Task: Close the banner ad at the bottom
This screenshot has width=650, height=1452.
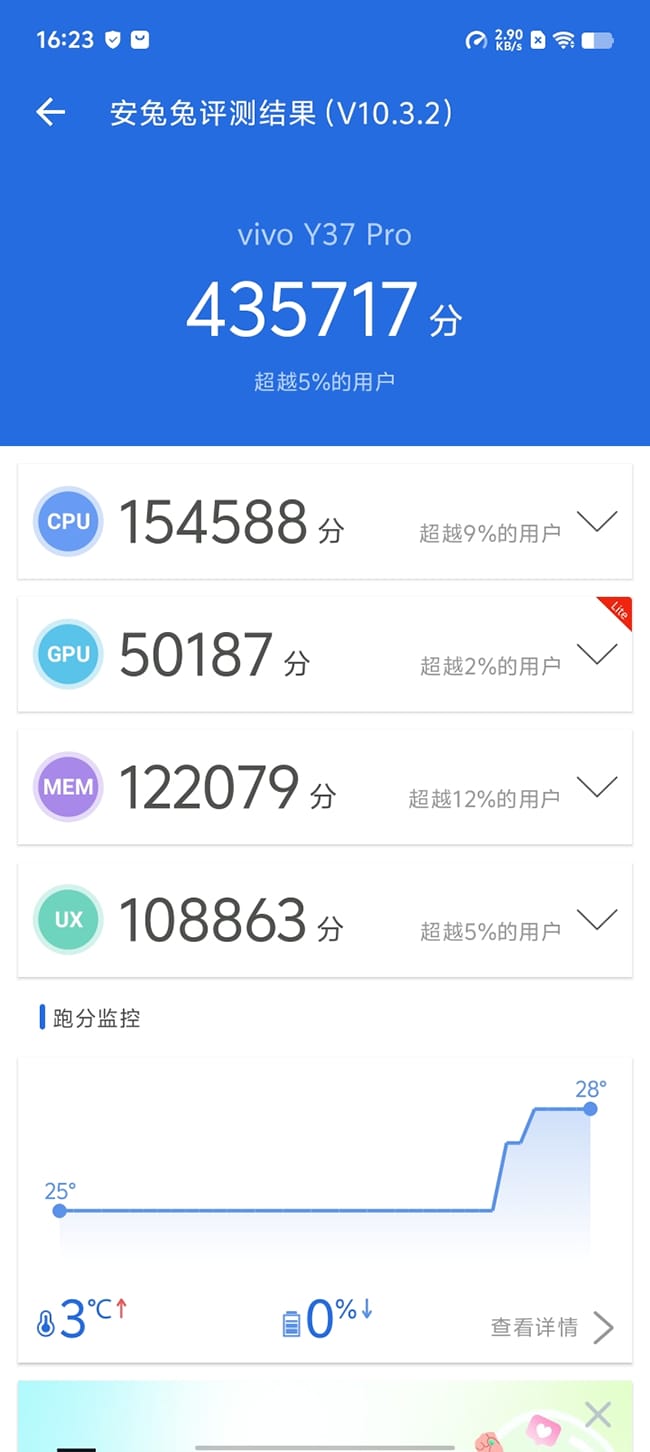Action: 598,1414
